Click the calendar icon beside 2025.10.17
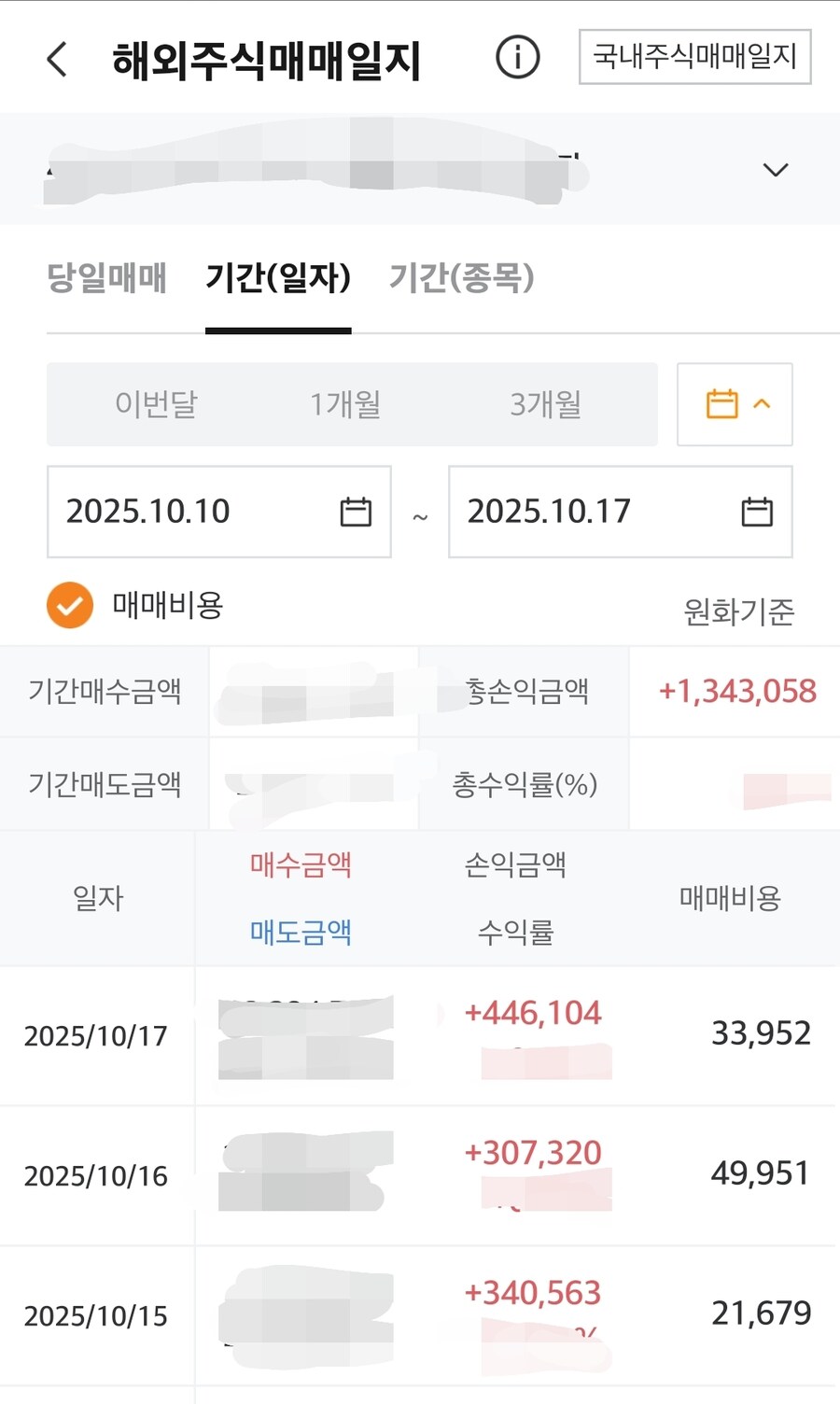 (x=755, y=512)
